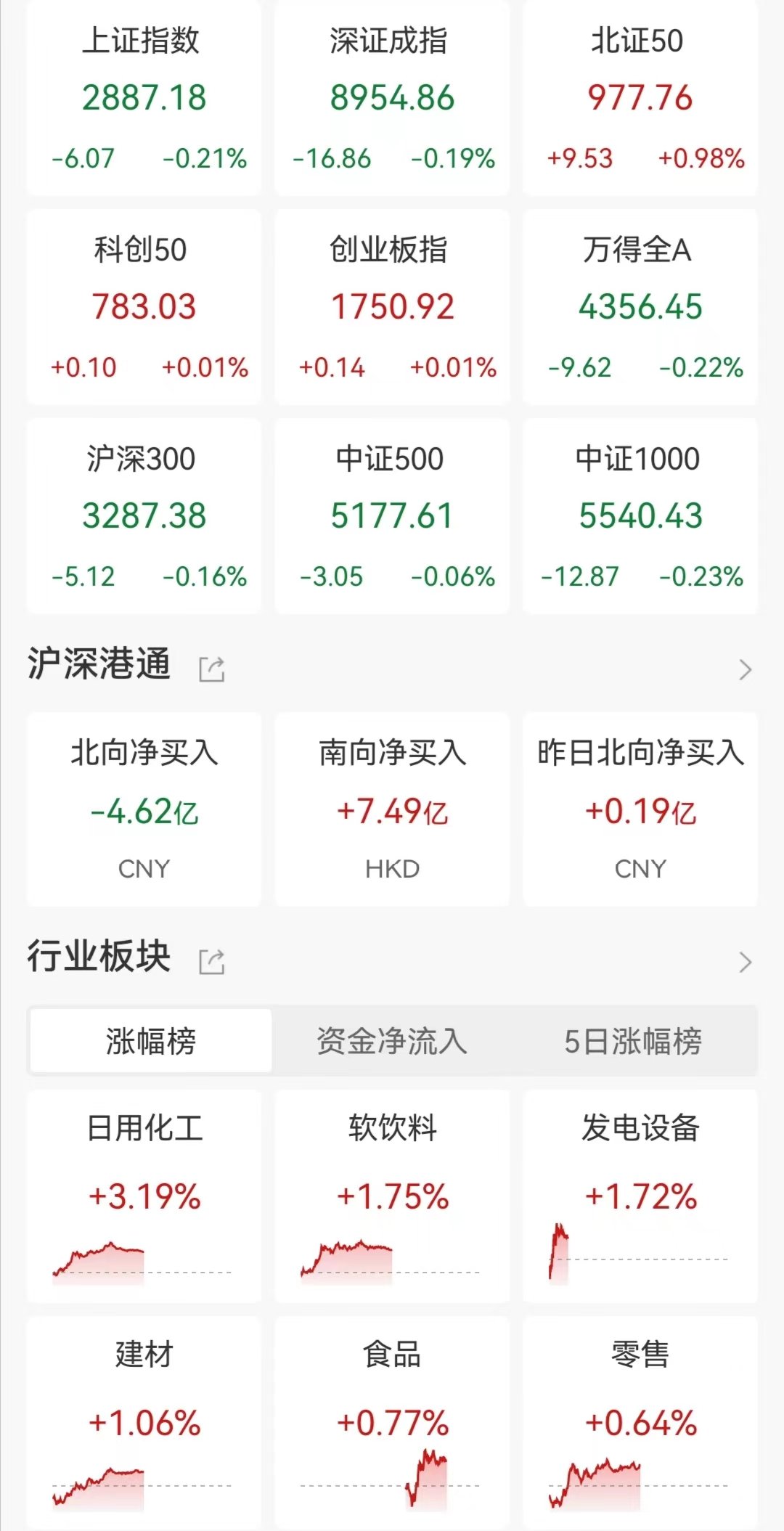
Task: Open 深证成指 index card
Action: pyautogui.click(x=392, y=98)
